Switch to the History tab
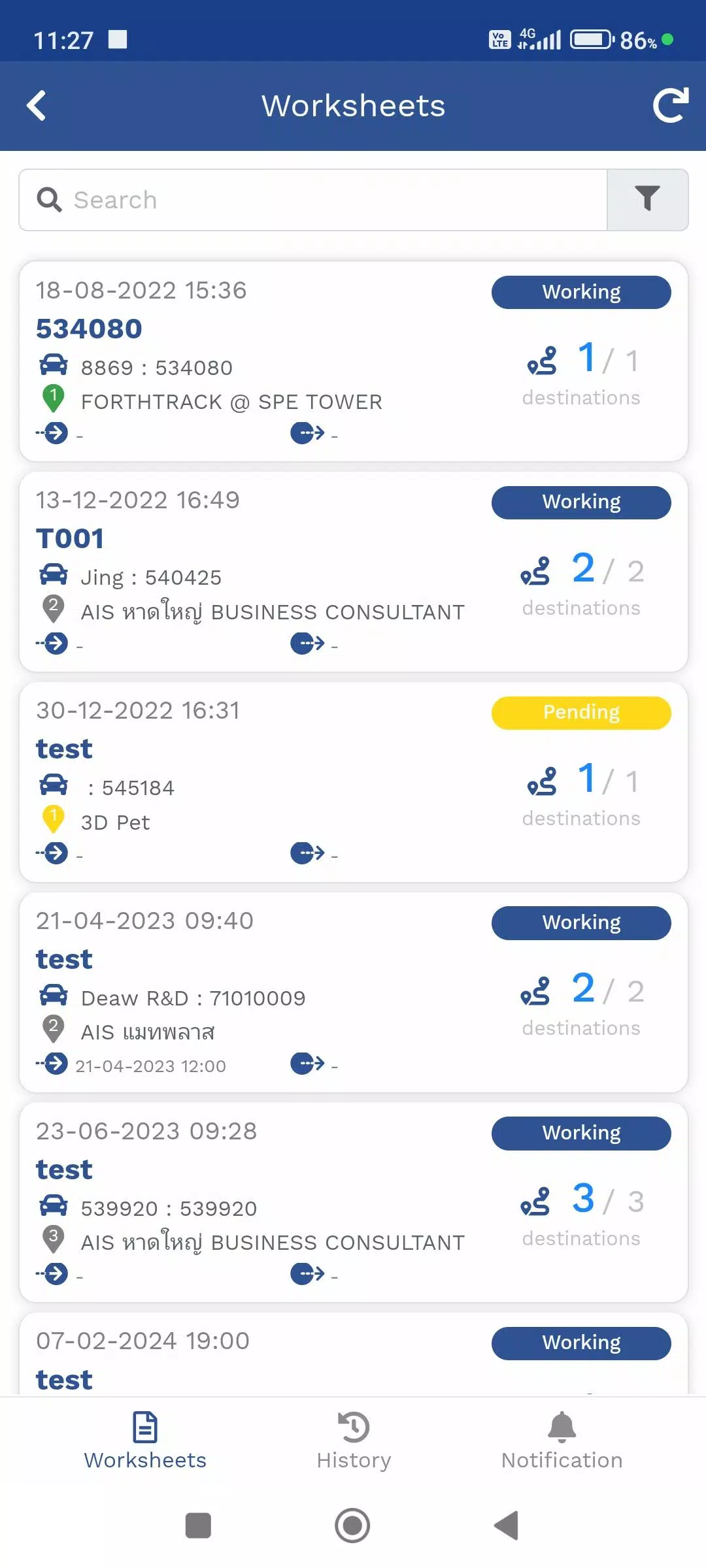 (353, 1444)
